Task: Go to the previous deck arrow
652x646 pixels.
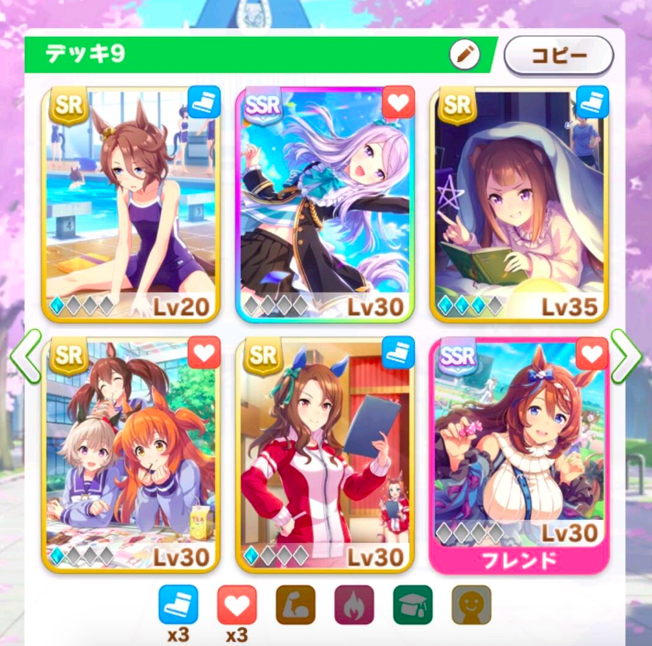Action: (x=26, y=355)
